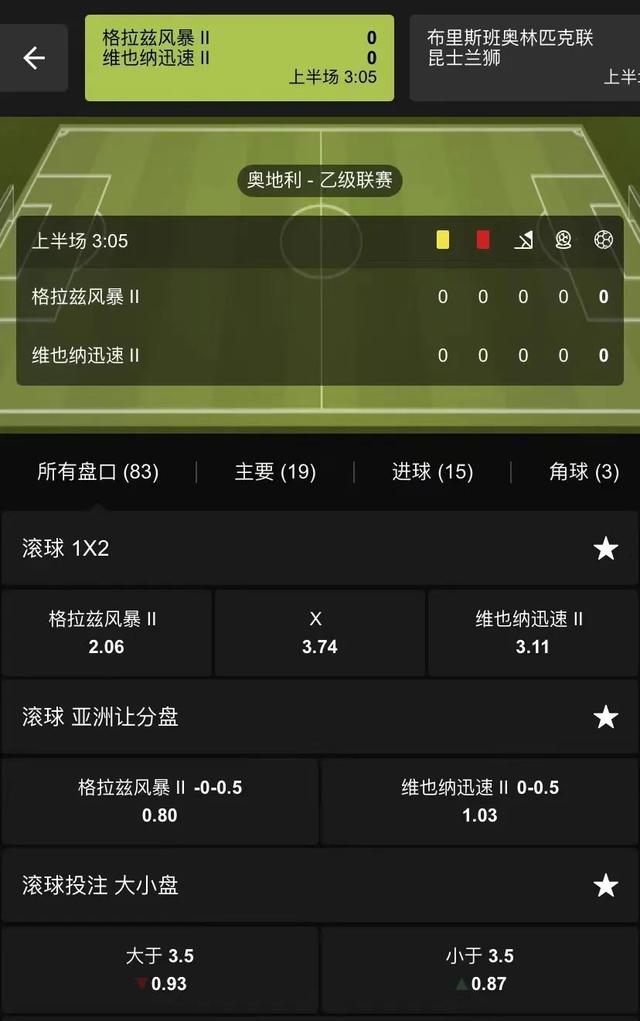Switch to 角球 (3) tab
The height and width of the screenshot is (1021, 640).
(584, 472)
